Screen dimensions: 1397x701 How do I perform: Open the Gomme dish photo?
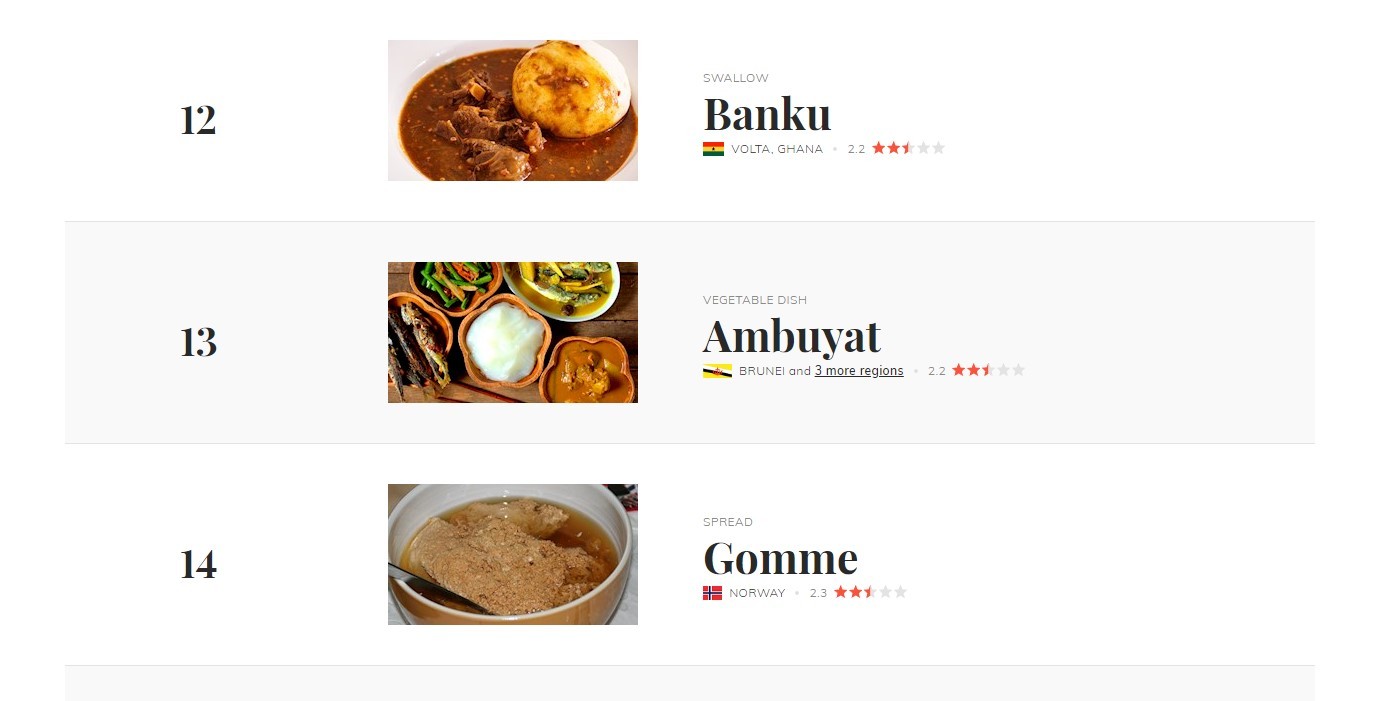tap(512, 554)
